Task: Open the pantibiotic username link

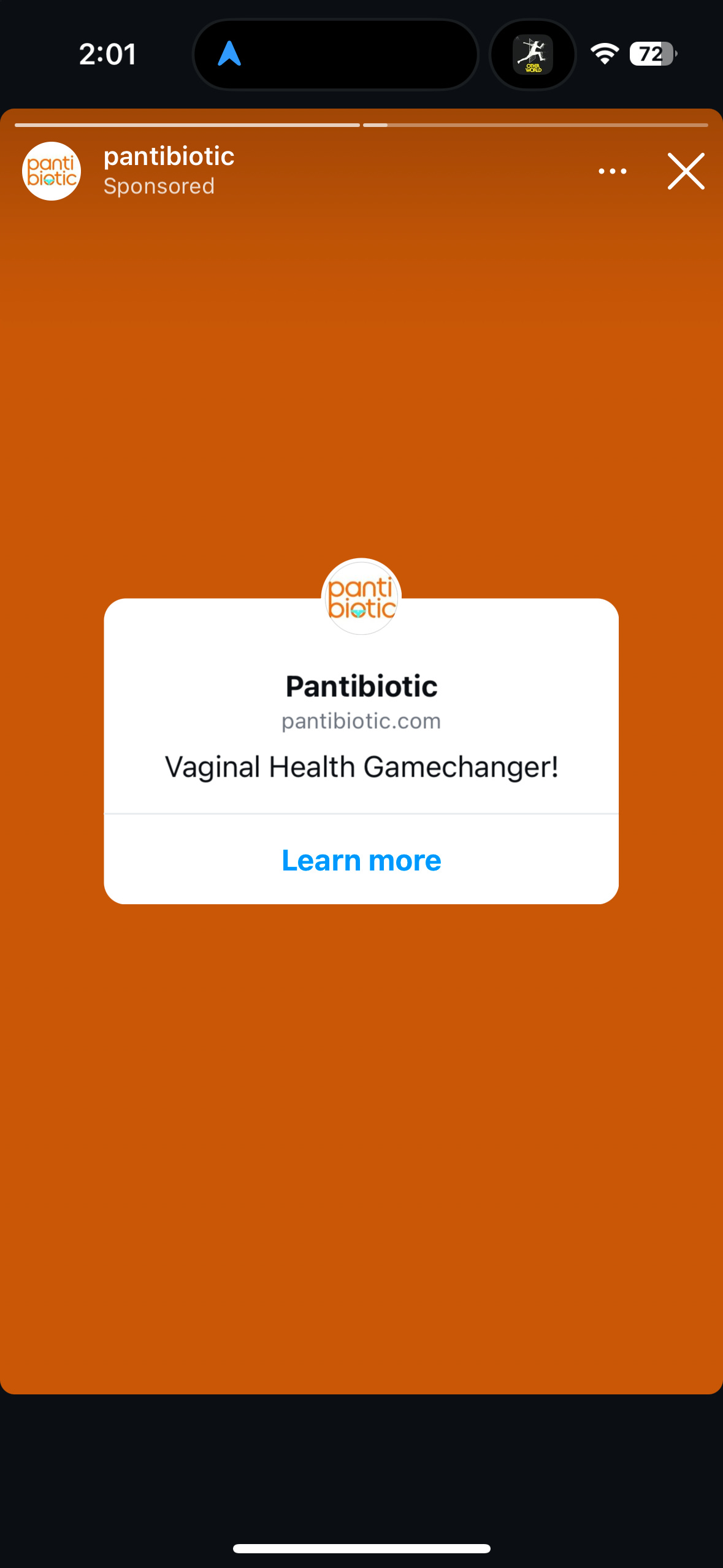Action: tap(169, 156)
